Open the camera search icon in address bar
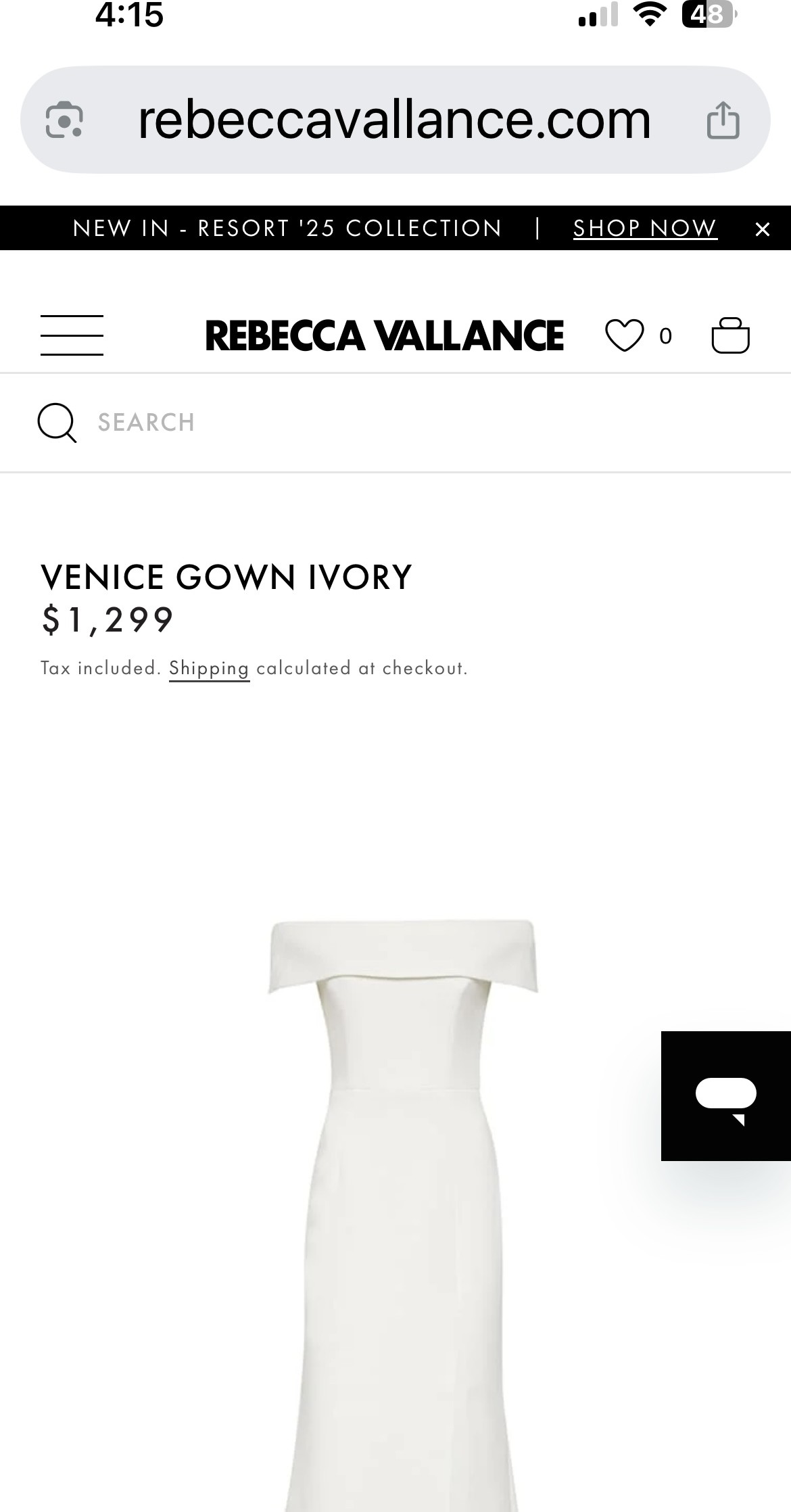This screenshot has height=1512, width=791. (64, 120)
